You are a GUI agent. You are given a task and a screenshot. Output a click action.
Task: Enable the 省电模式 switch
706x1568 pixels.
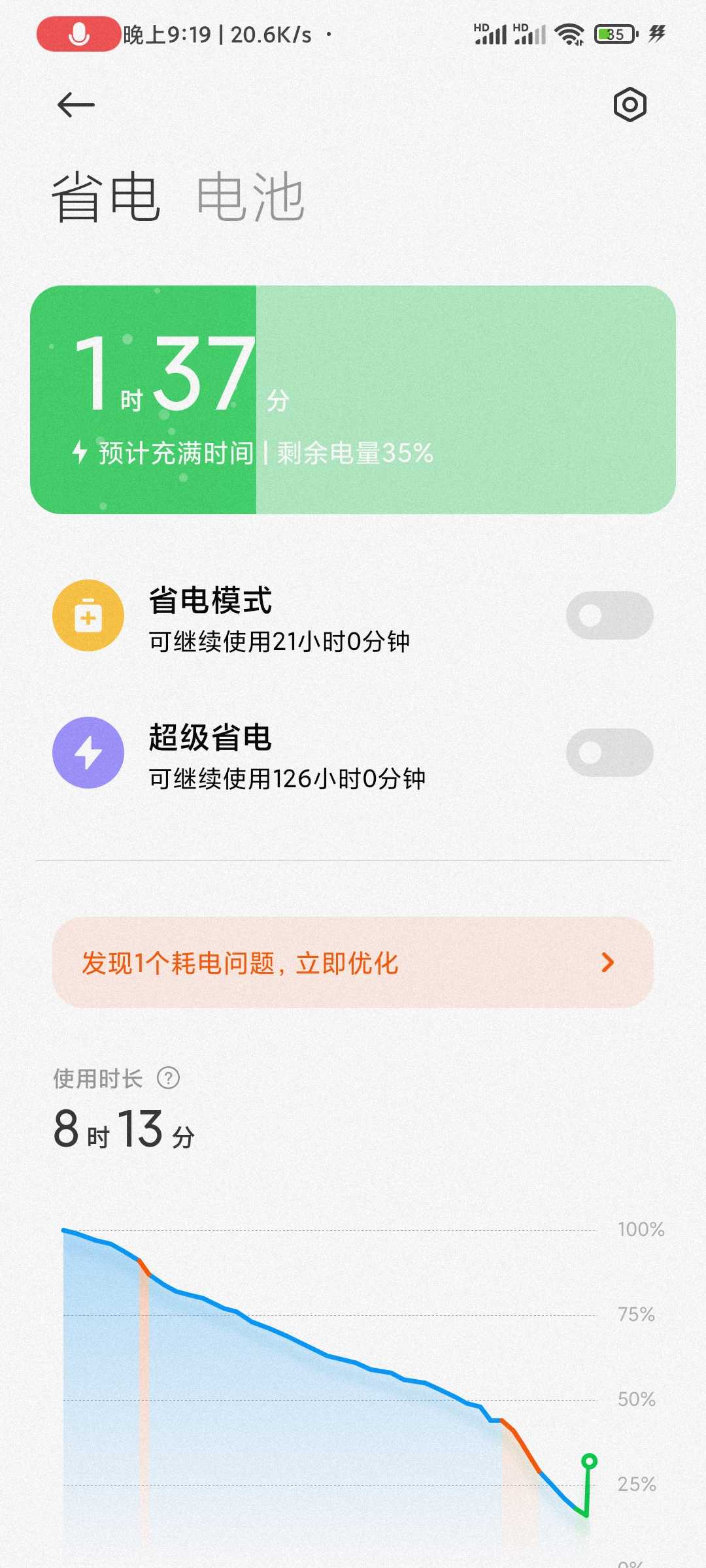point(609,615)
